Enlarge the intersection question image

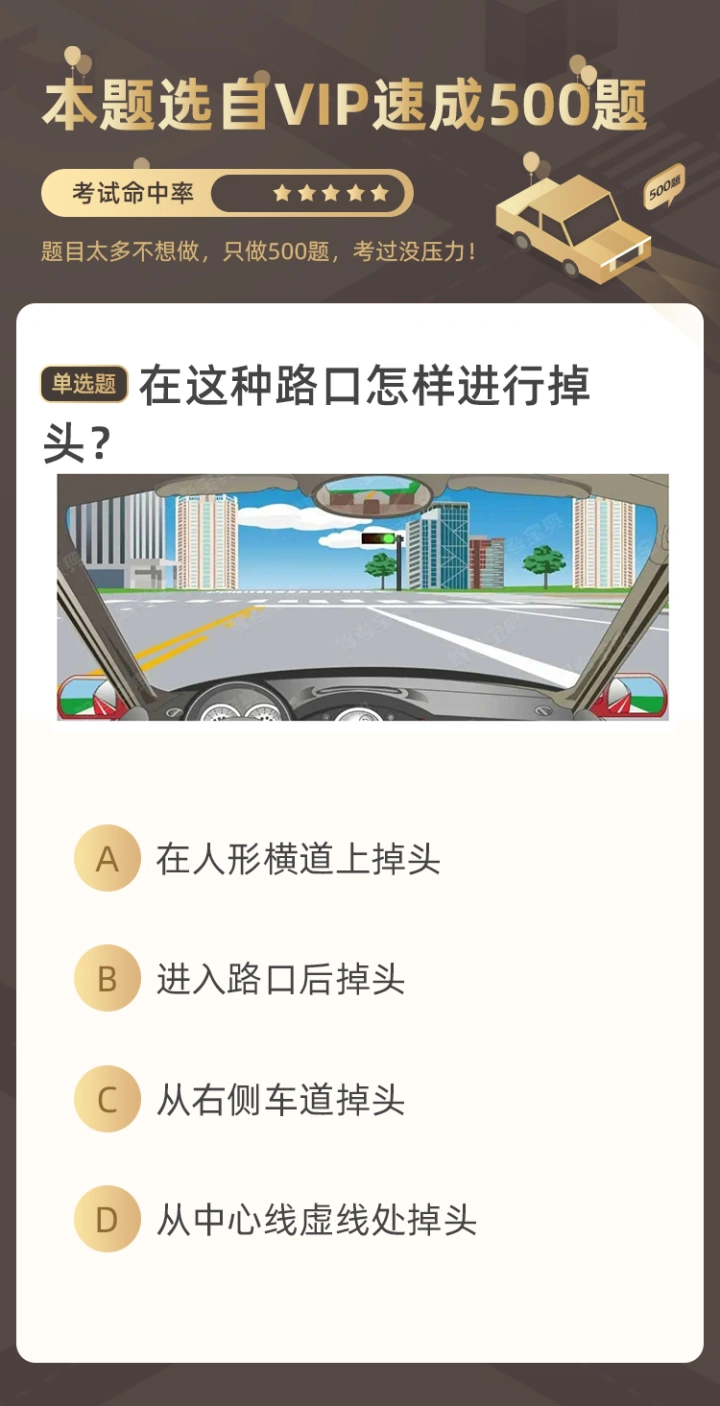362,597
